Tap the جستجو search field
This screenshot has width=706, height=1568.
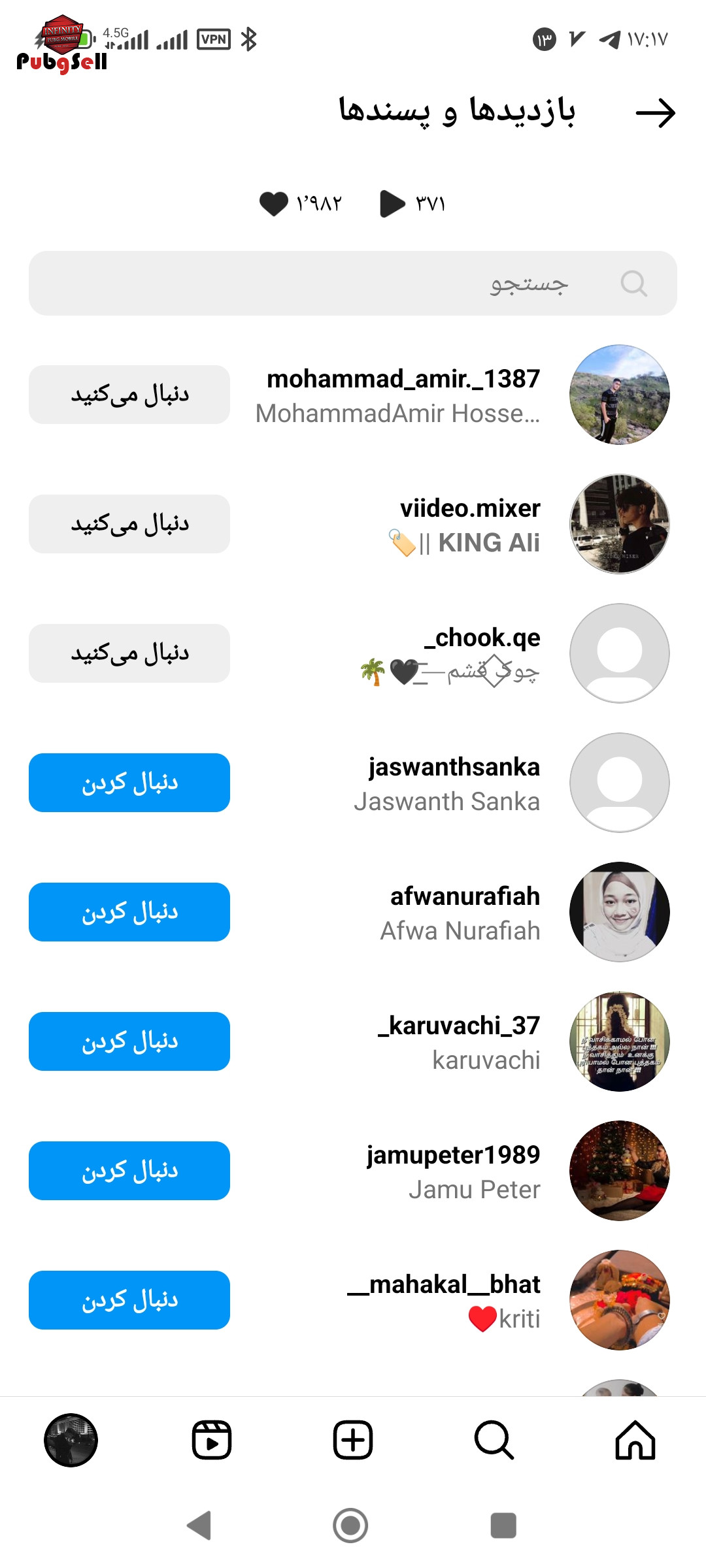point(353,283)
